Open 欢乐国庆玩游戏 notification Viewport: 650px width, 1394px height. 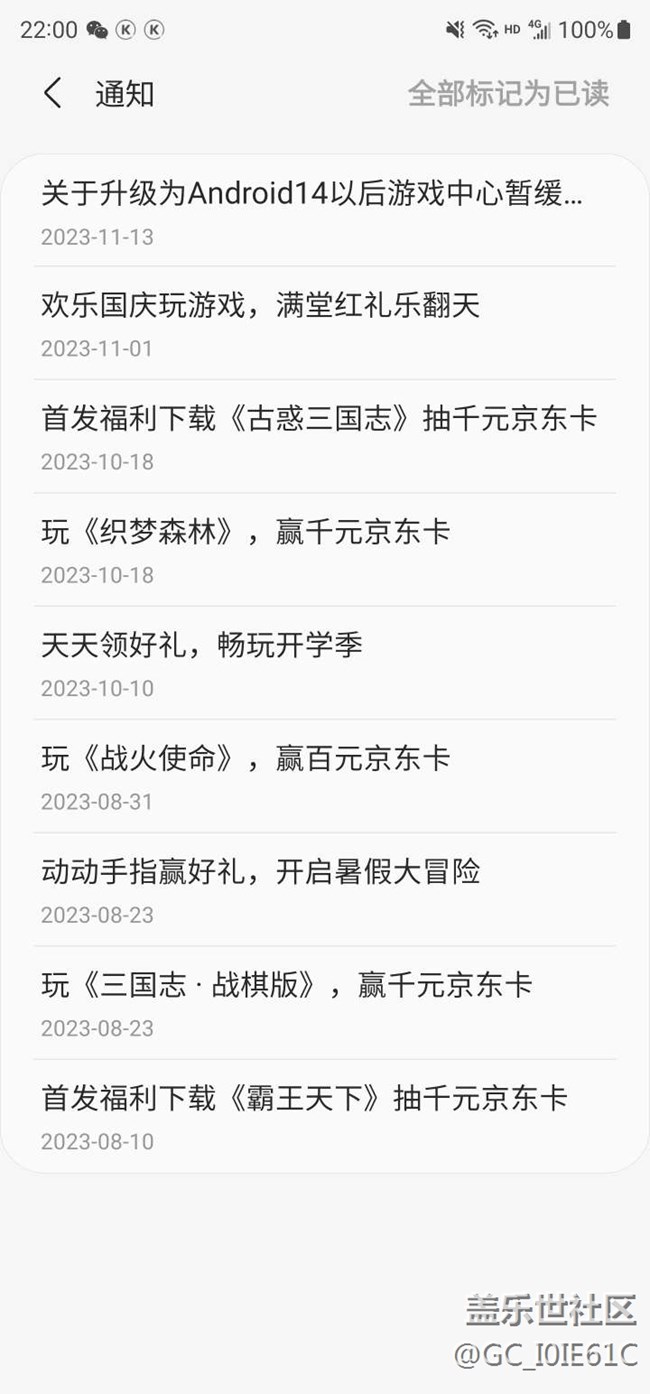pyautogui.click(x=262, y=322)
